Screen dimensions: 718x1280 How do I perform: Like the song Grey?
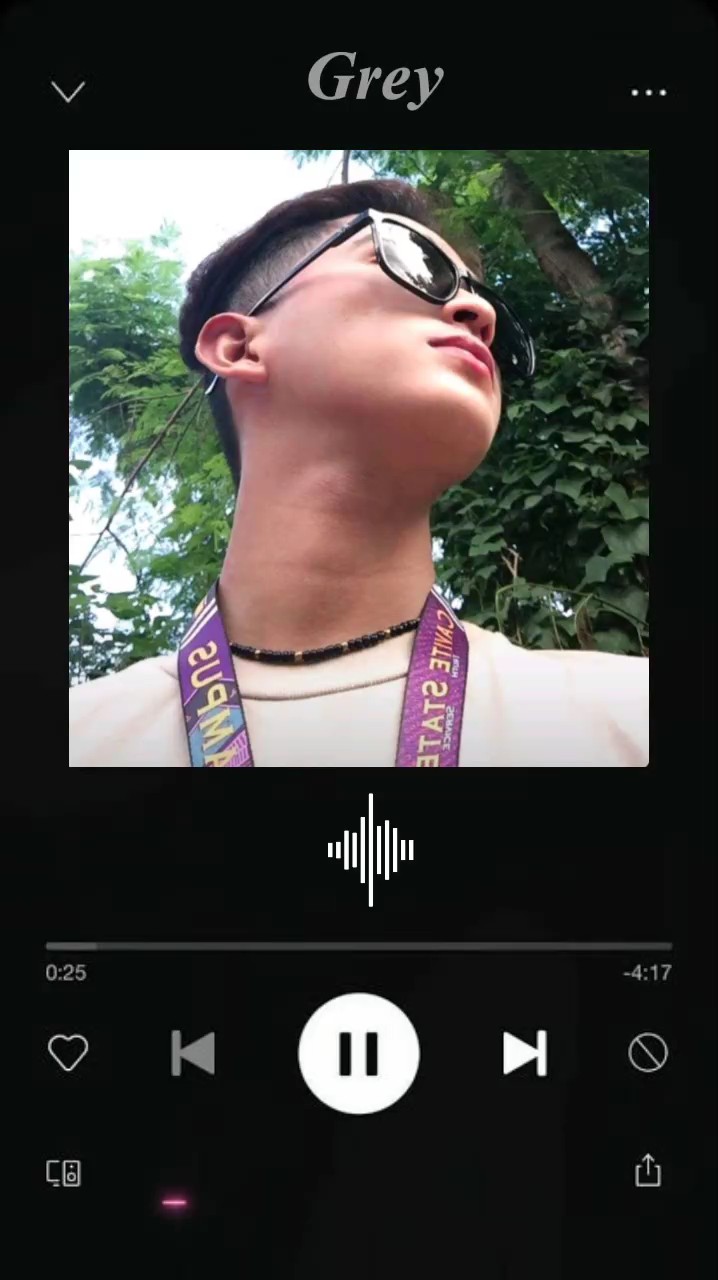pos(68,1053)
